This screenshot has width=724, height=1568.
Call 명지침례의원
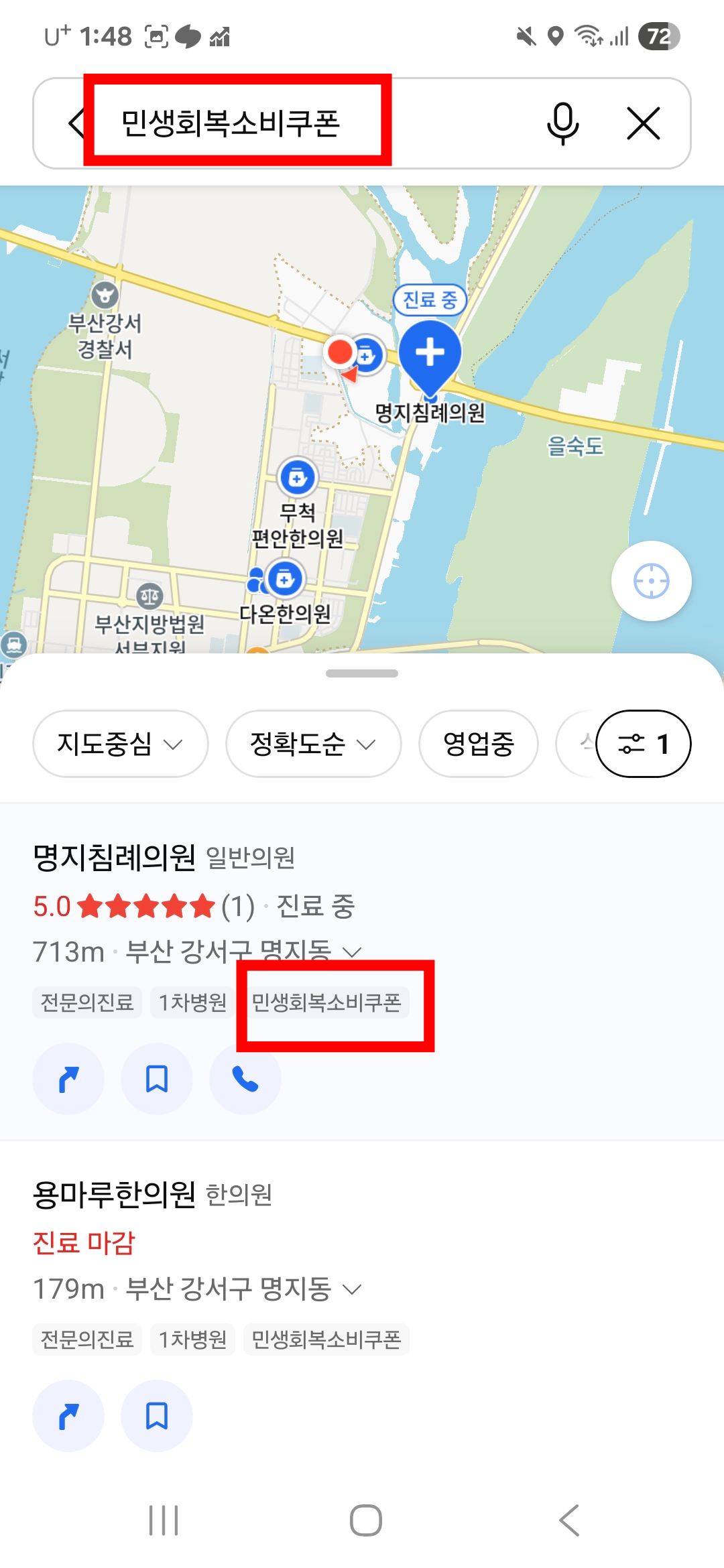pos(245,1079)
